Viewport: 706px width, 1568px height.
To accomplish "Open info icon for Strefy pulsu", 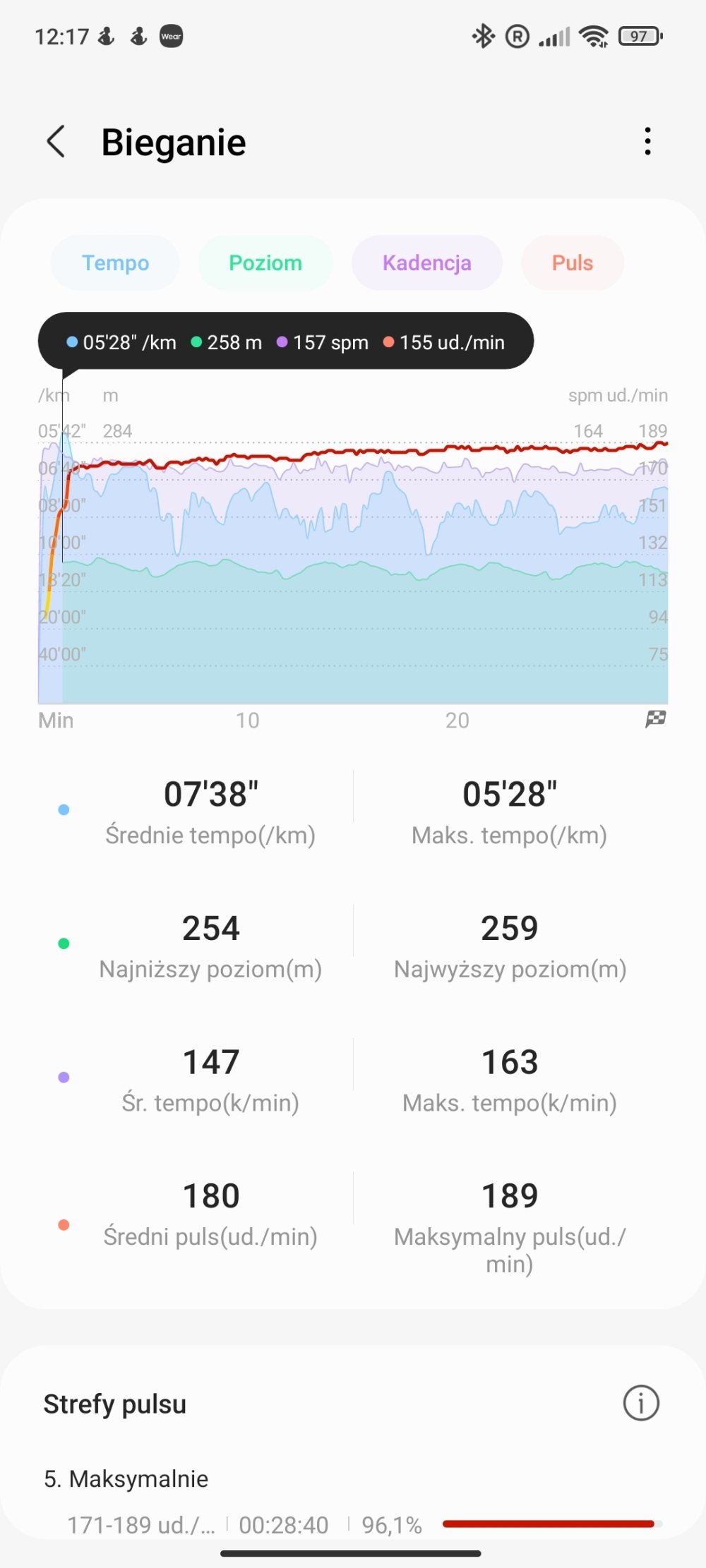I will point(641,1403).
